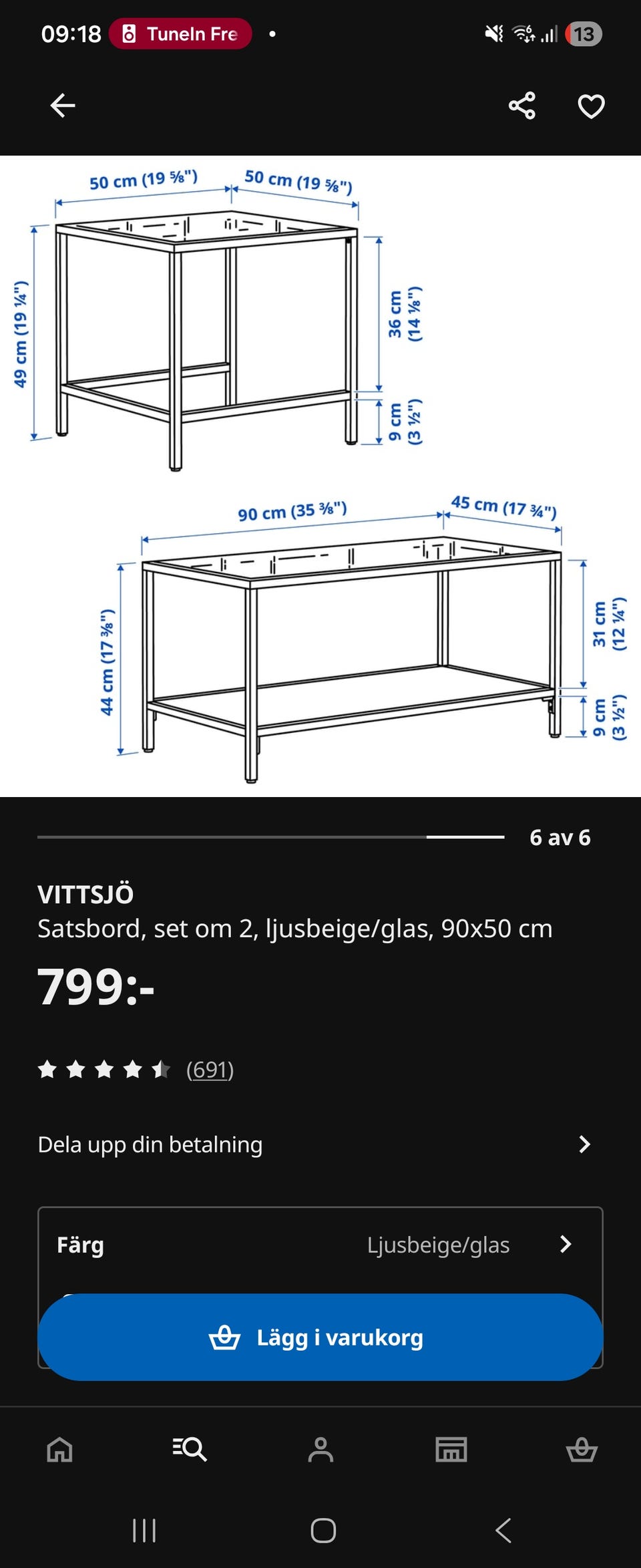Add VITTSJÖ to favorites with the heart

tap(591, 106)
